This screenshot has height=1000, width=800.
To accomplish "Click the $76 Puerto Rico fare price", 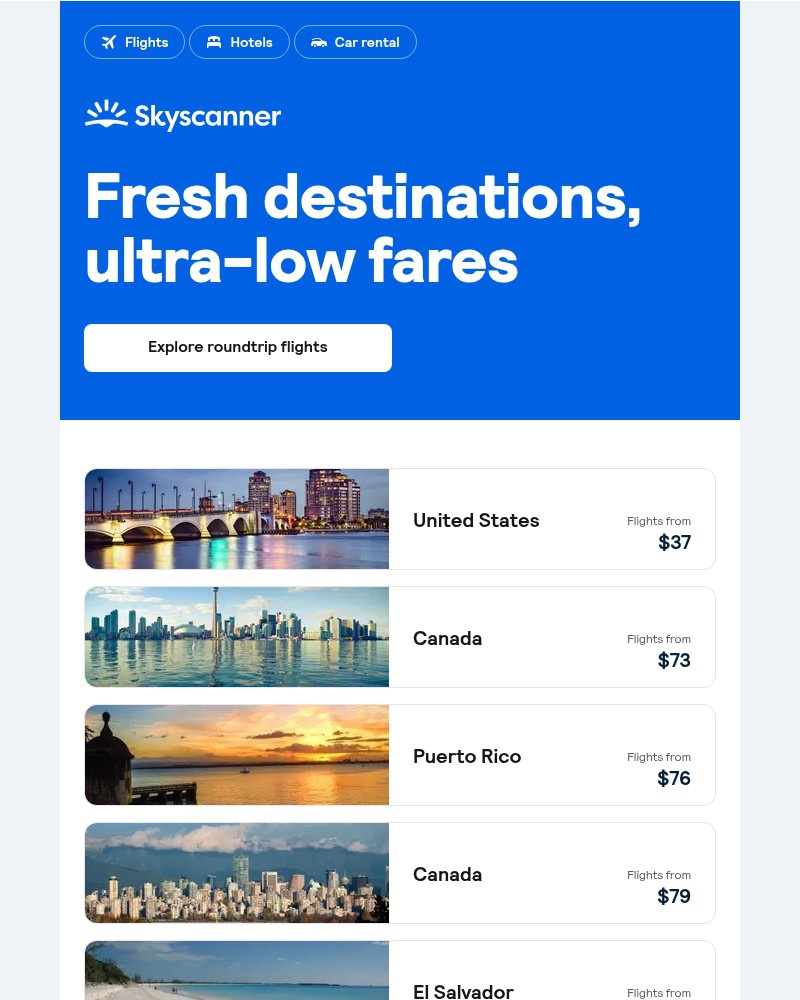I will 673,778.
